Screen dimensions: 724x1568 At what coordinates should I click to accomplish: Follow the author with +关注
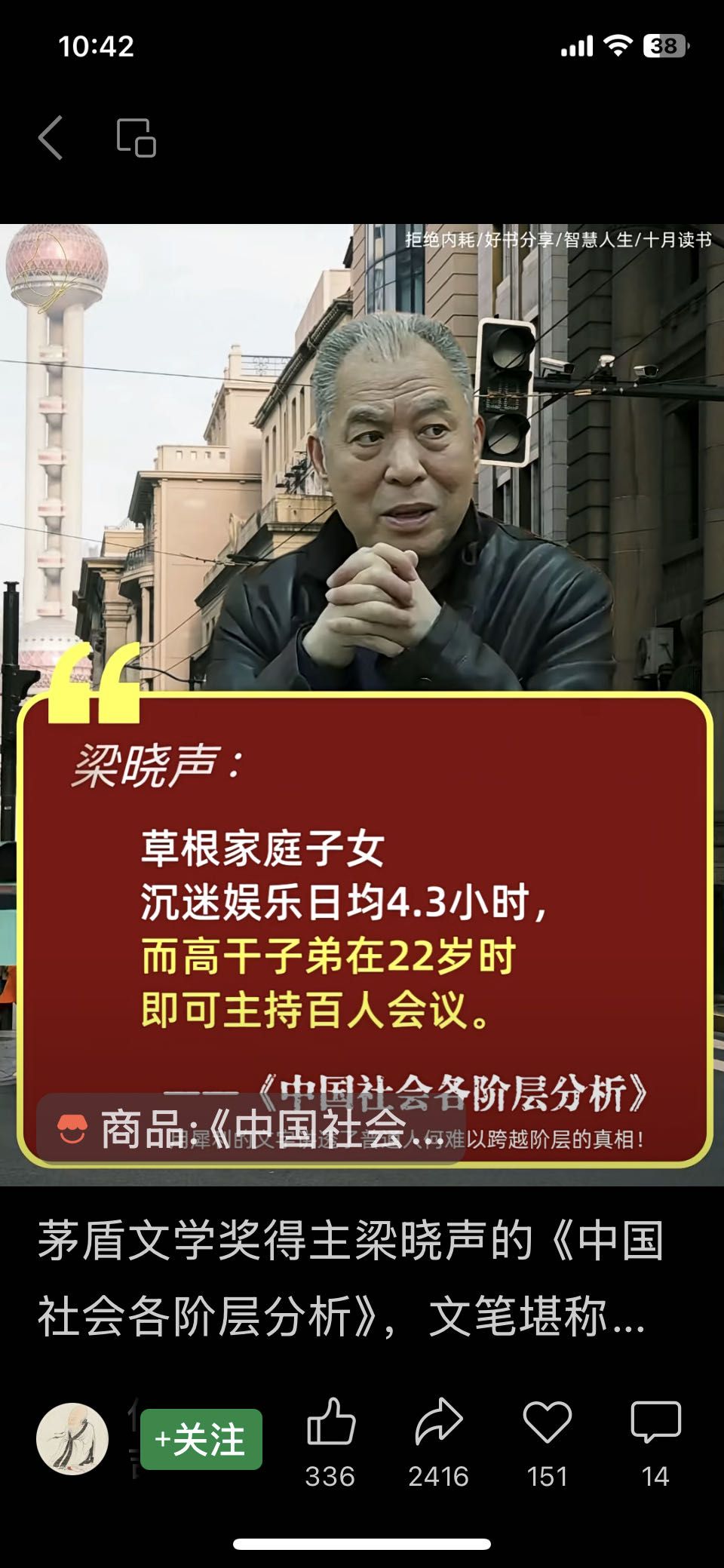[201, 1439]
